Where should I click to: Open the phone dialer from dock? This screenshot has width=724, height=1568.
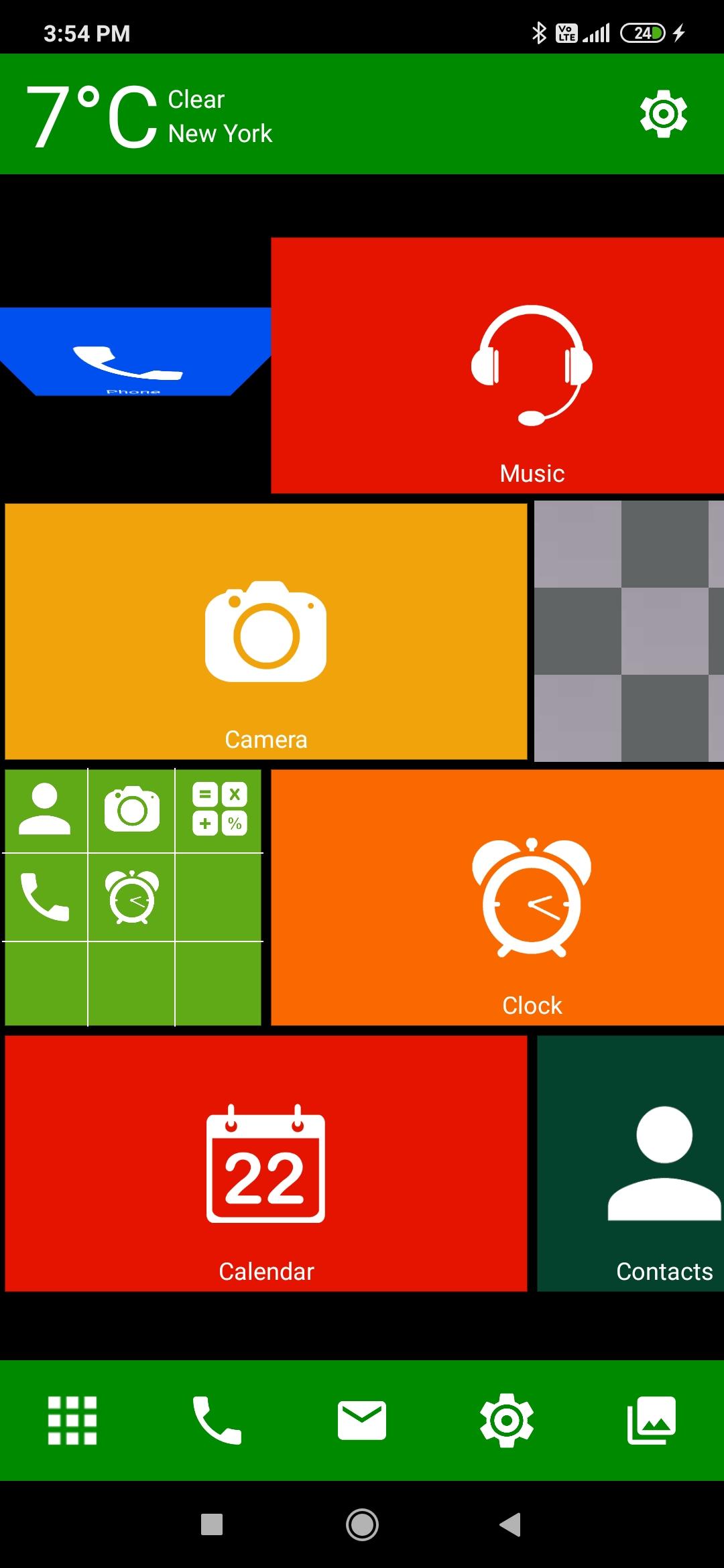point(217,1421)
